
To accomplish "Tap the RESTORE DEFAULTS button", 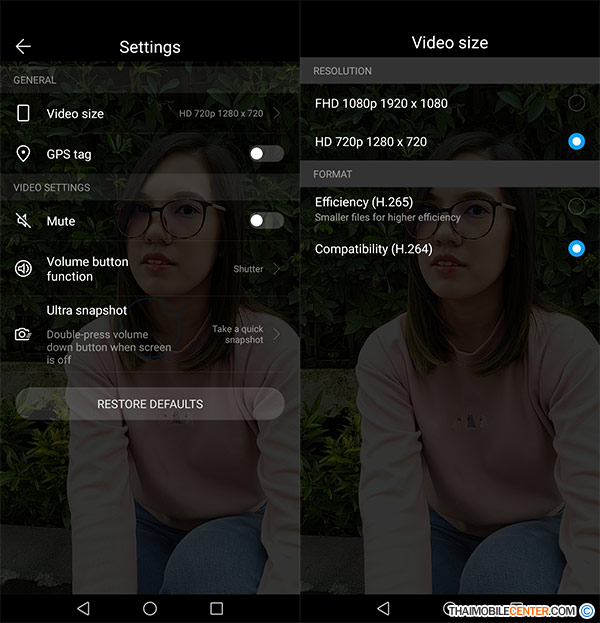I will coord(150,404).
